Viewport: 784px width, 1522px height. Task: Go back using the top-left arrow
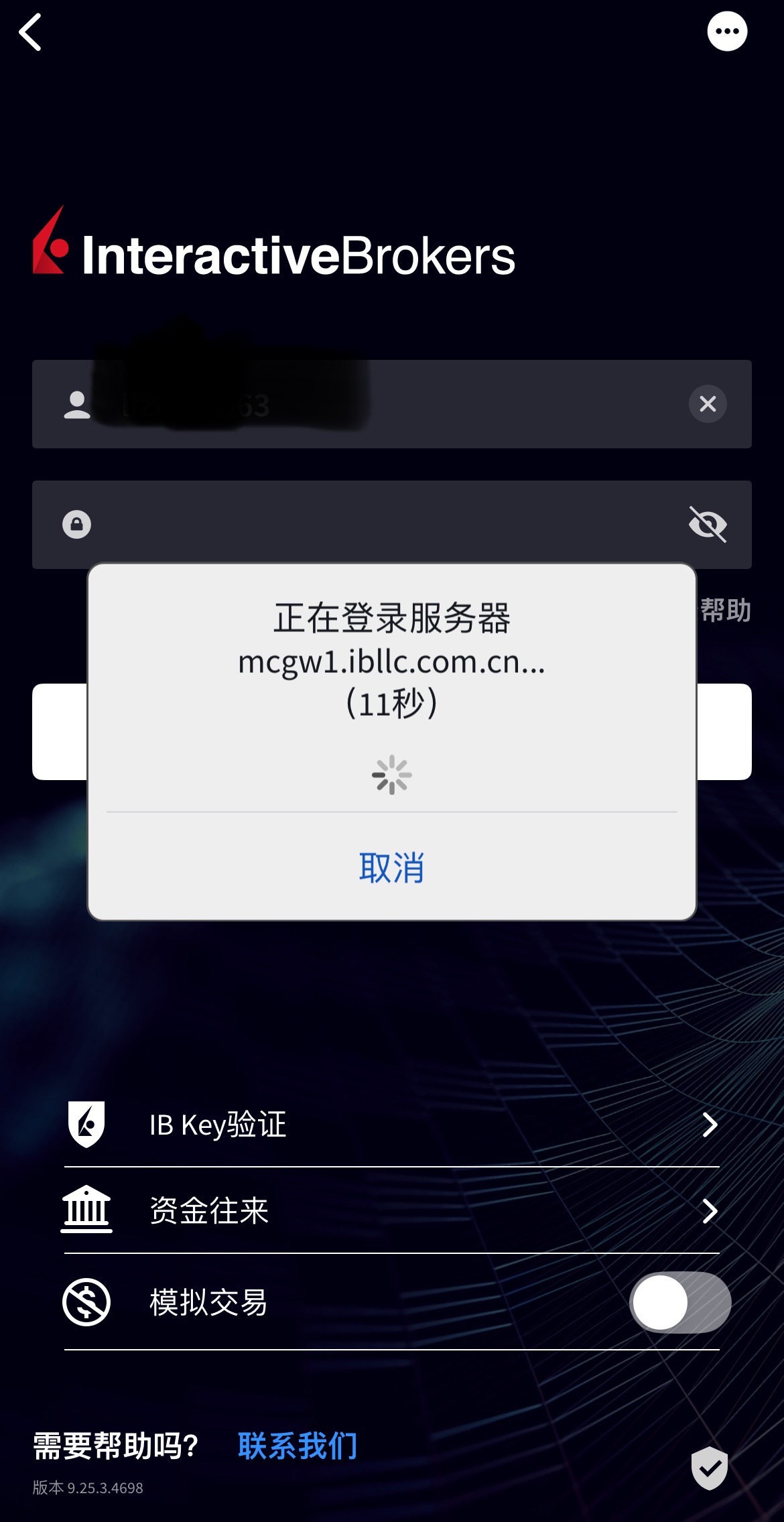click(31, 32)
